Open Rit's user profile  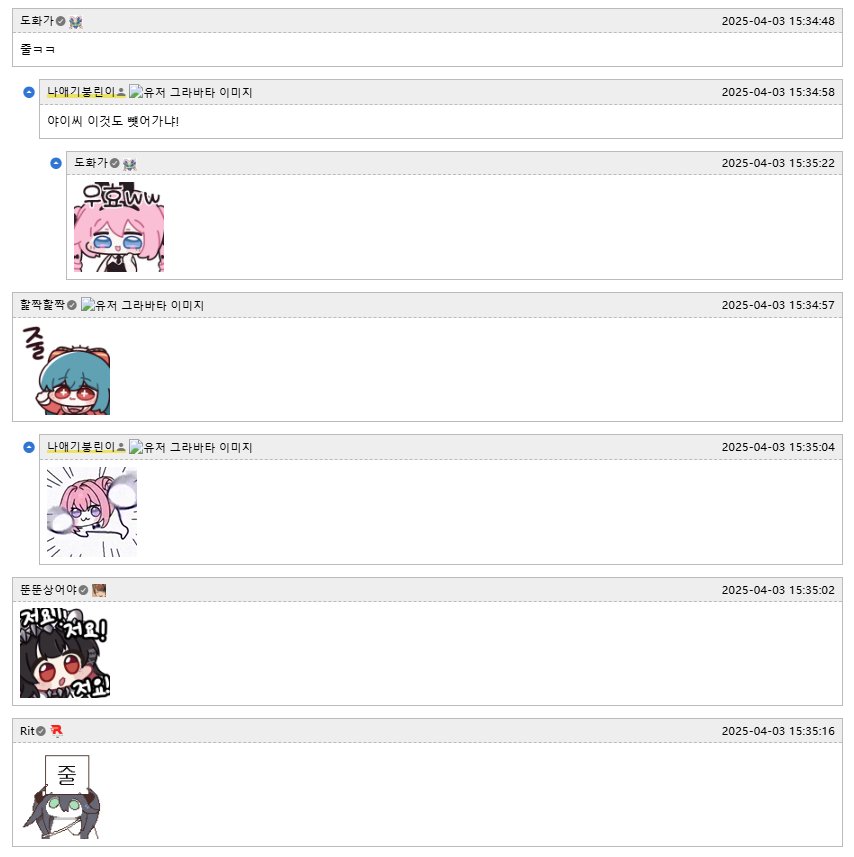point(27,731)
